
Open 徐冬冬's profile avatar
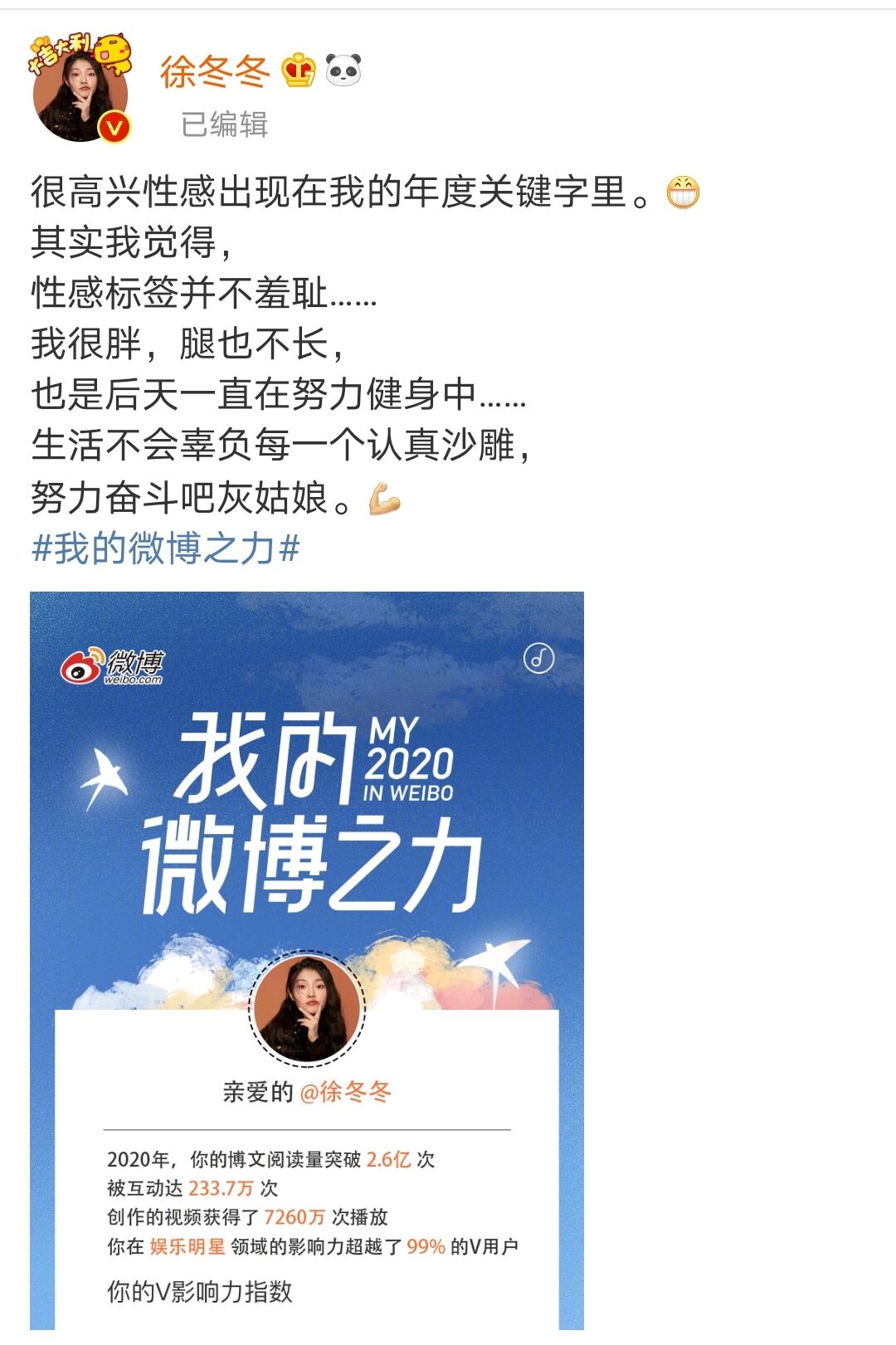(x=80, y=91)
